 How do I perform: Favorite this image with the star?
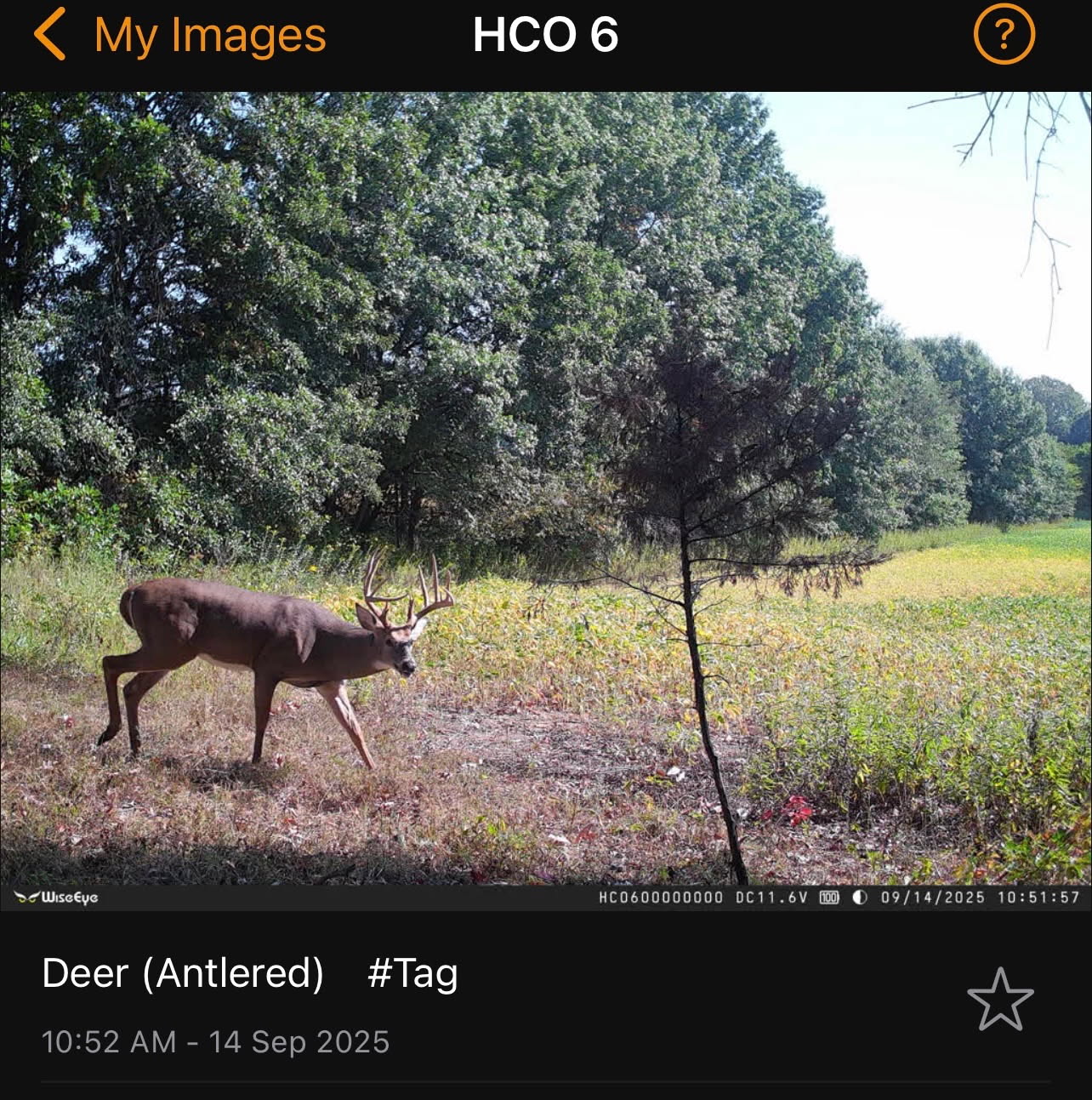1000,1000
